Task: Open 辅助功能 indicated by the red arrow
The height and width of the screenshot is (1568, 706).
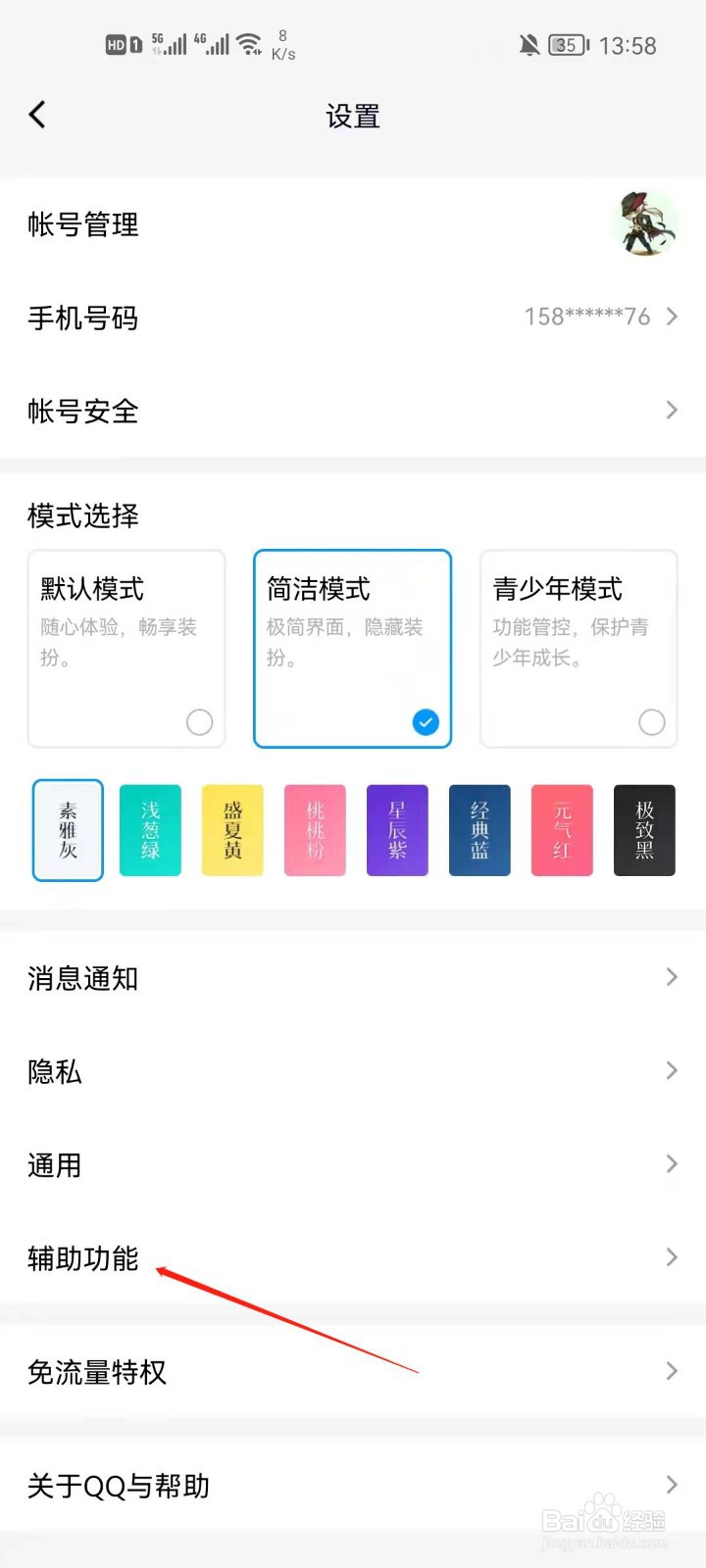Action: (x=82, y=1259)
